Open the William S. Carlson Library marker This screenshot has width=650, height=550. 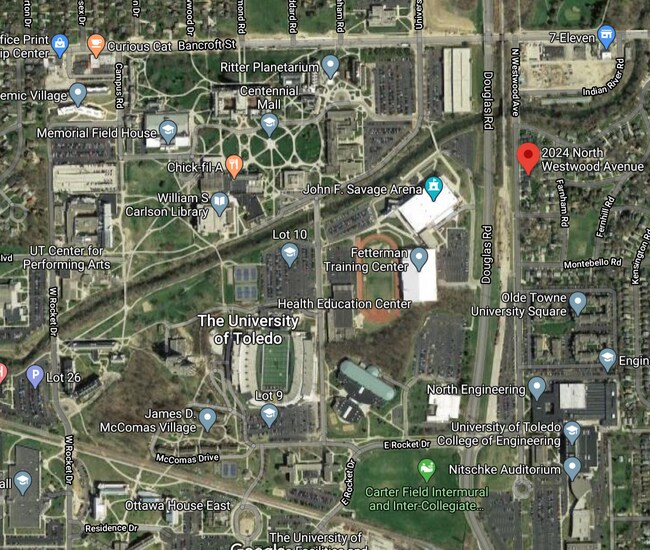220,204
